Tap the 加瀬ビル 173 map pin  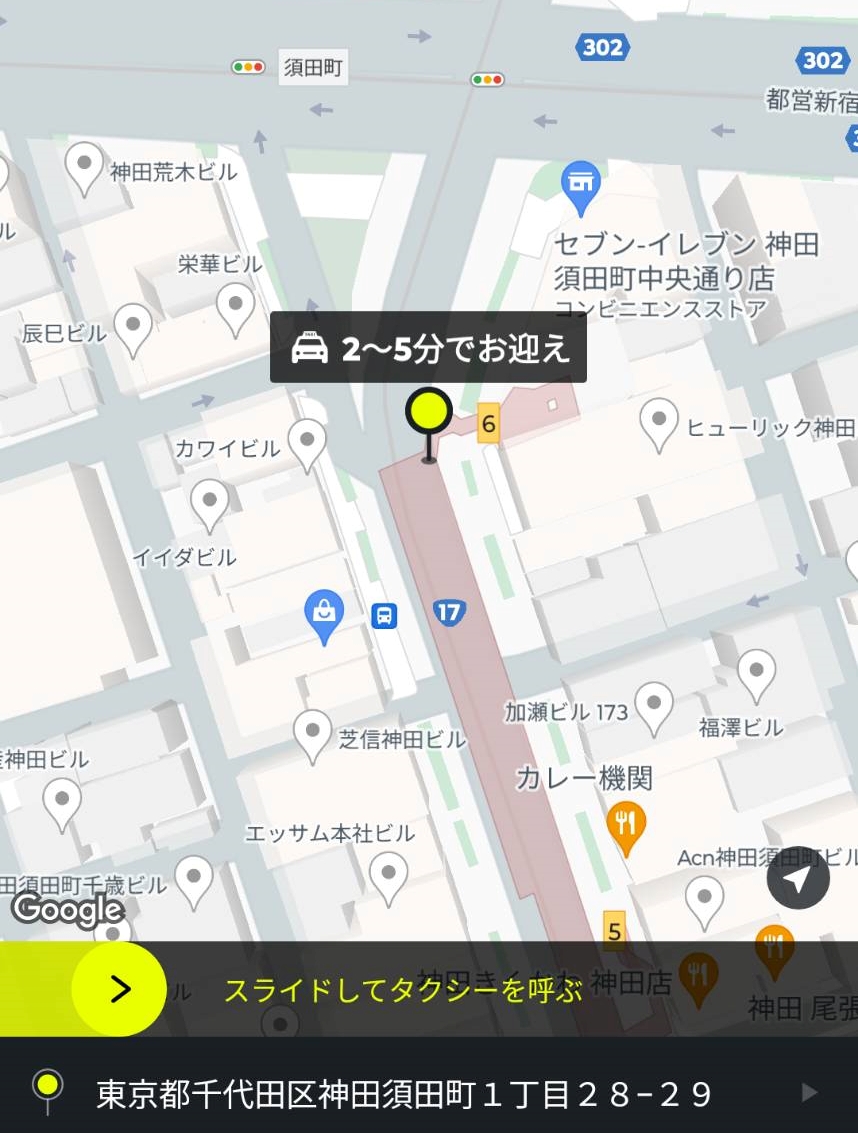pyautogui.click(x=654, y=705)
